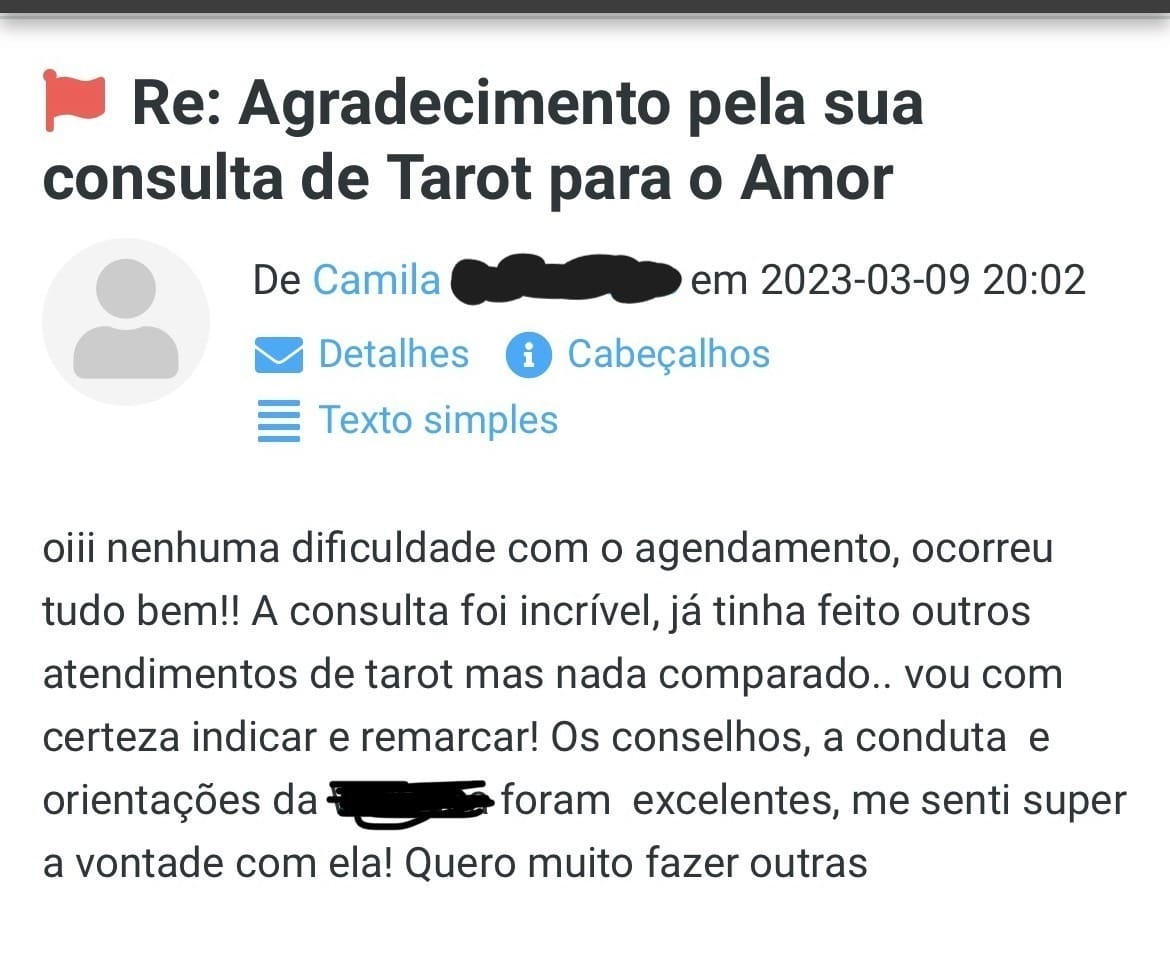Screen dimensions: 1170x958
Task: Open the sender's avatar picture
Action: point(126,322)
